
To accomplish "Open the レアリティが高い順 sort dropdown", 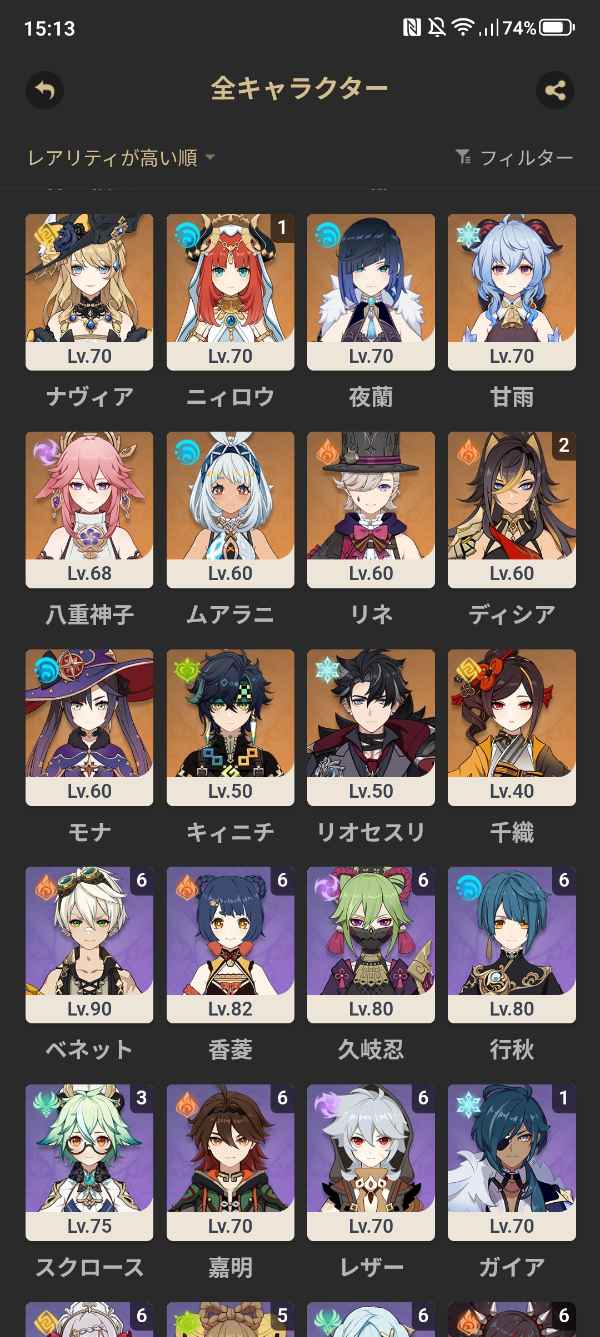I will [121, 157].
